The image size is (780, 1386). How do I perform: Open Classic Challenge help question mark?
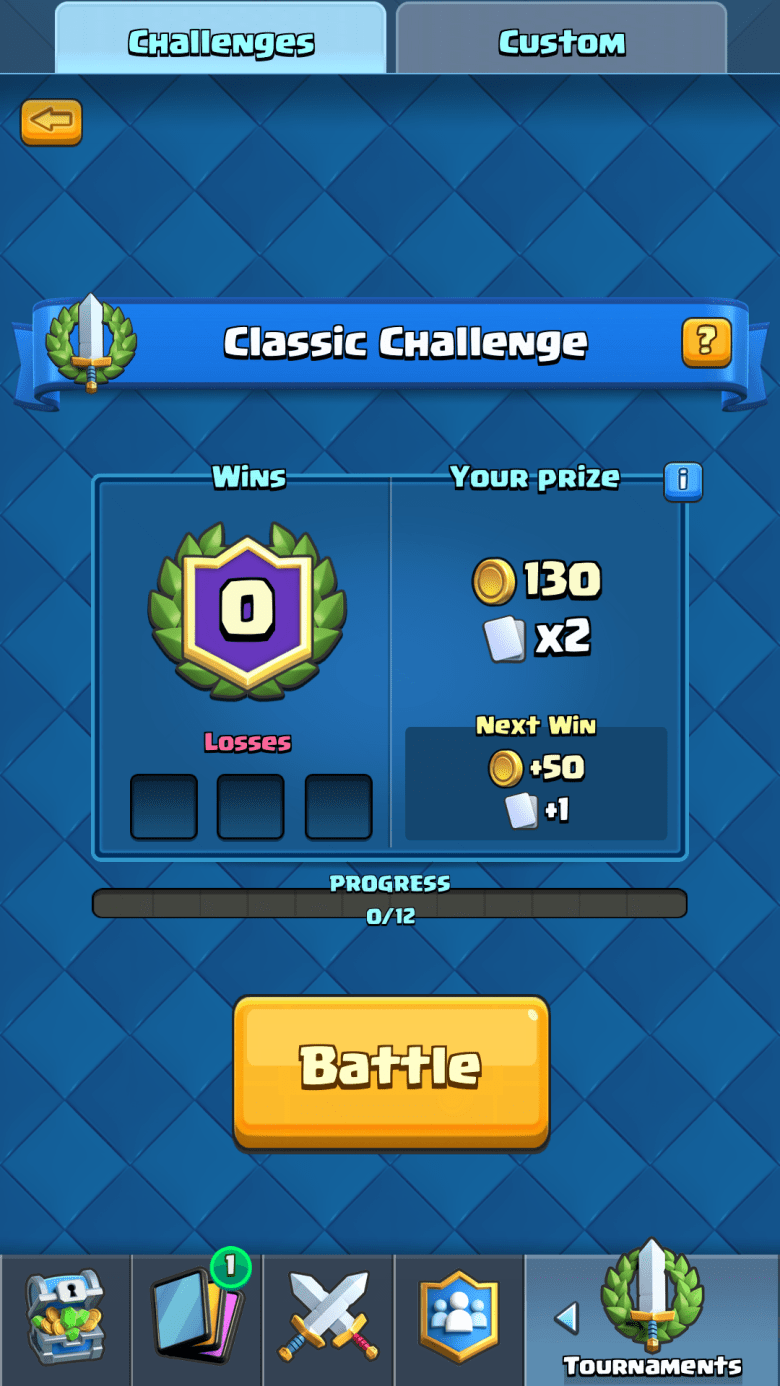(x=706, y=343)
